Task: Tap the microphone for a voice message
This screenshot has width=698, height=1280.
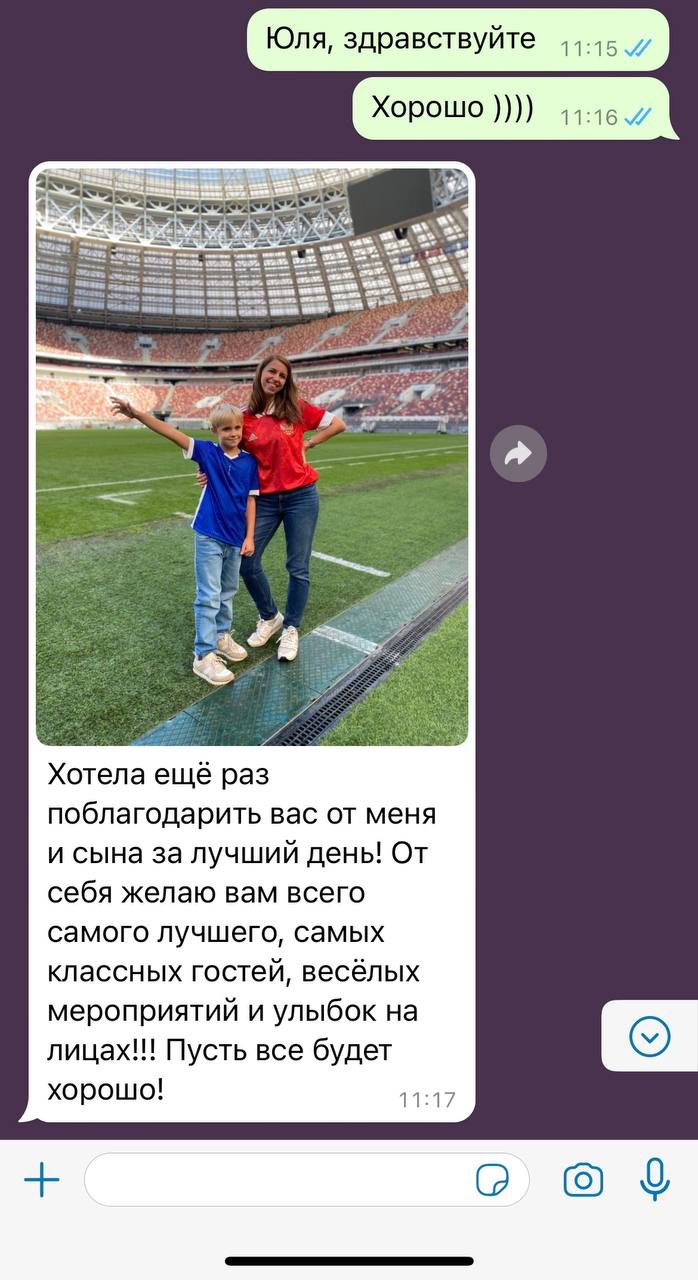Action: coord(655,1180)
